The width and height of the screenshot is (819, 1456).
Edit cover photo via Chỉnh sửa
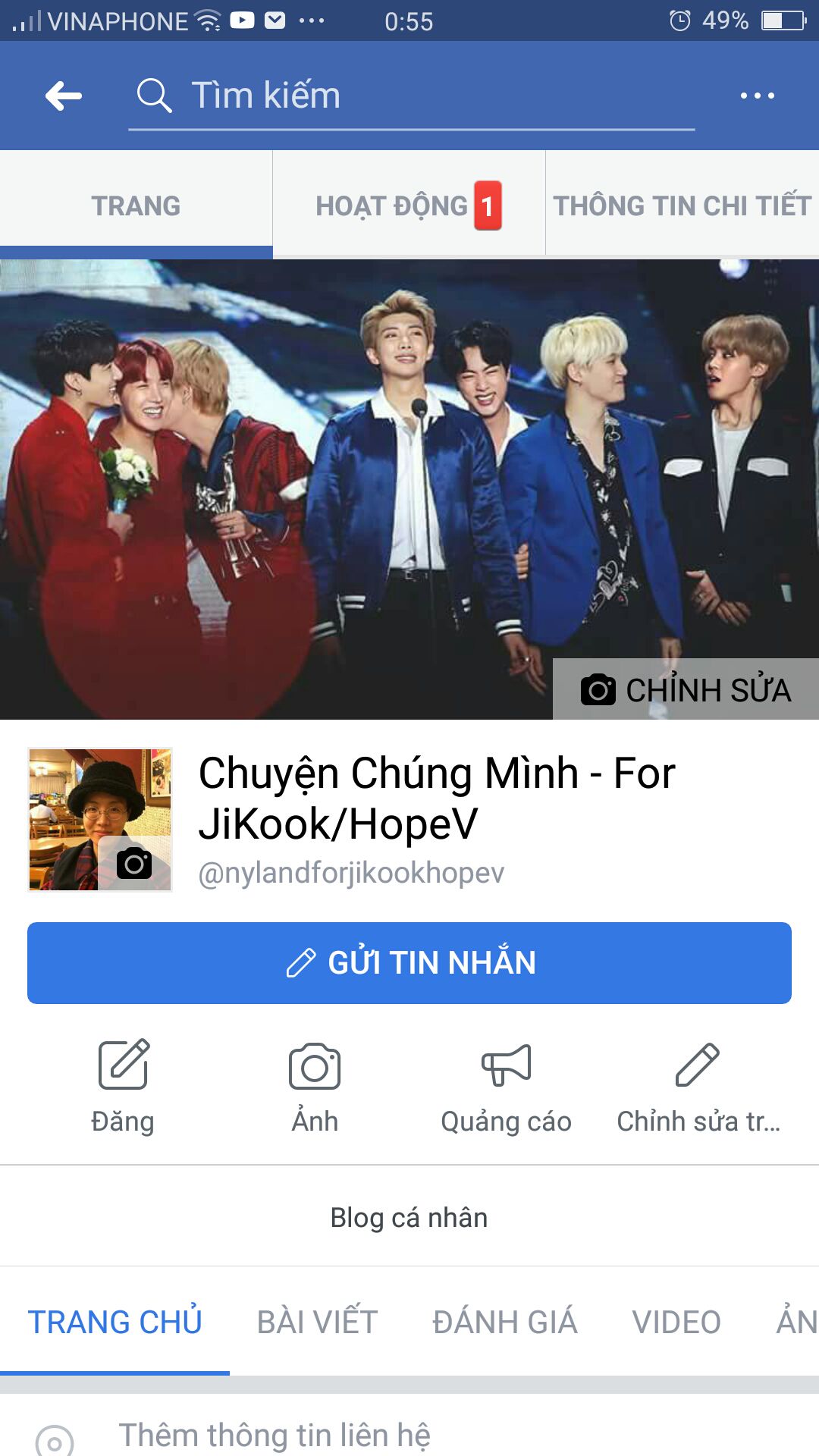pyautogui.click(x=686, y=689)
